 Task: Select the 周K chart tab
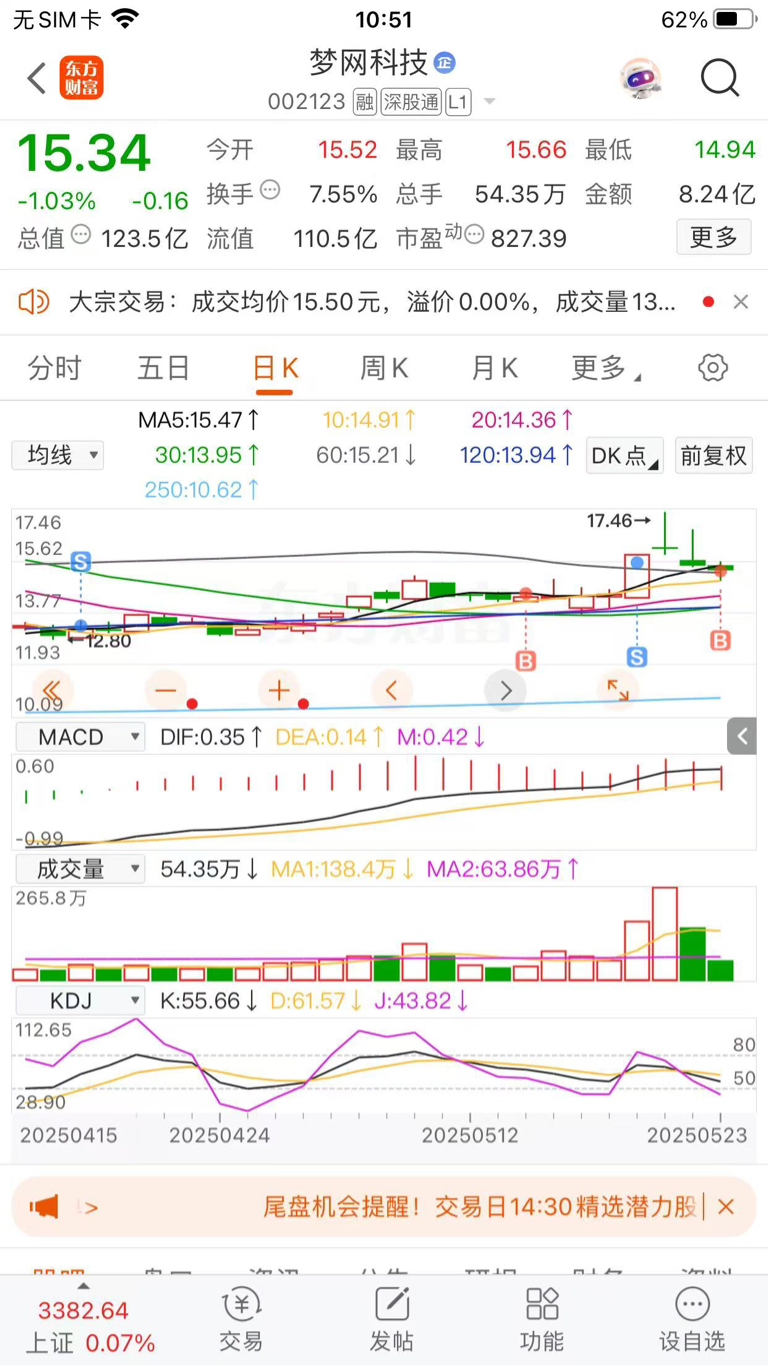point(384,368)
